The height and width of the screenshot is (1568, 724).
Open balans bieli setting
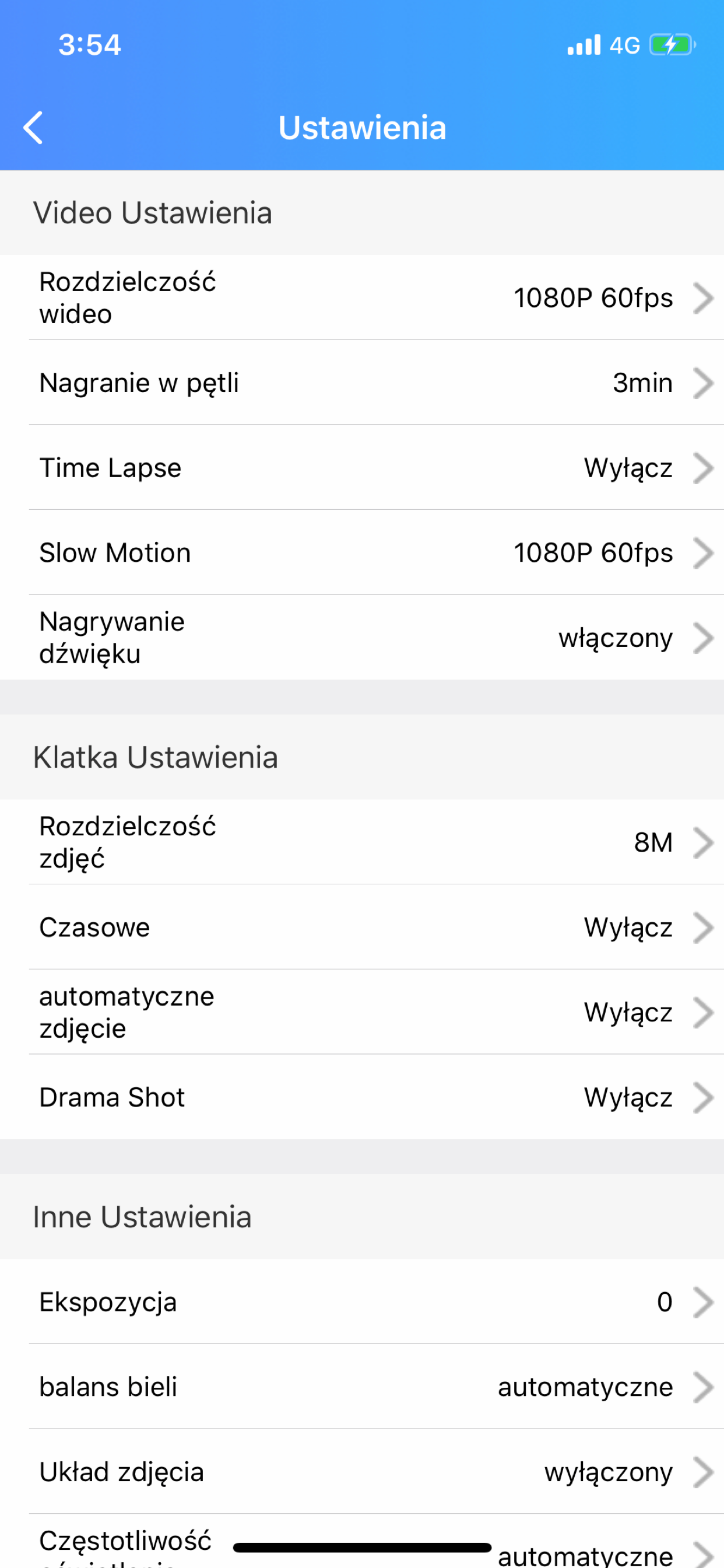click(362, 1387)
